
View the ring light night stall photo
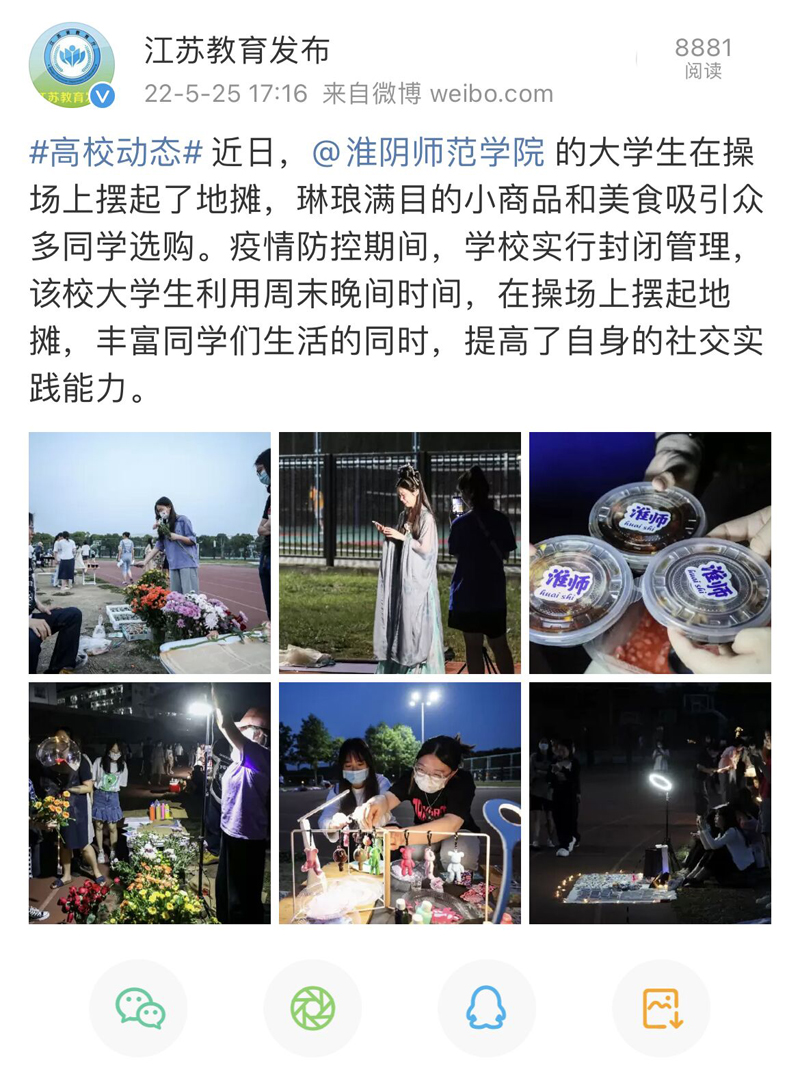tap(650, 802)
